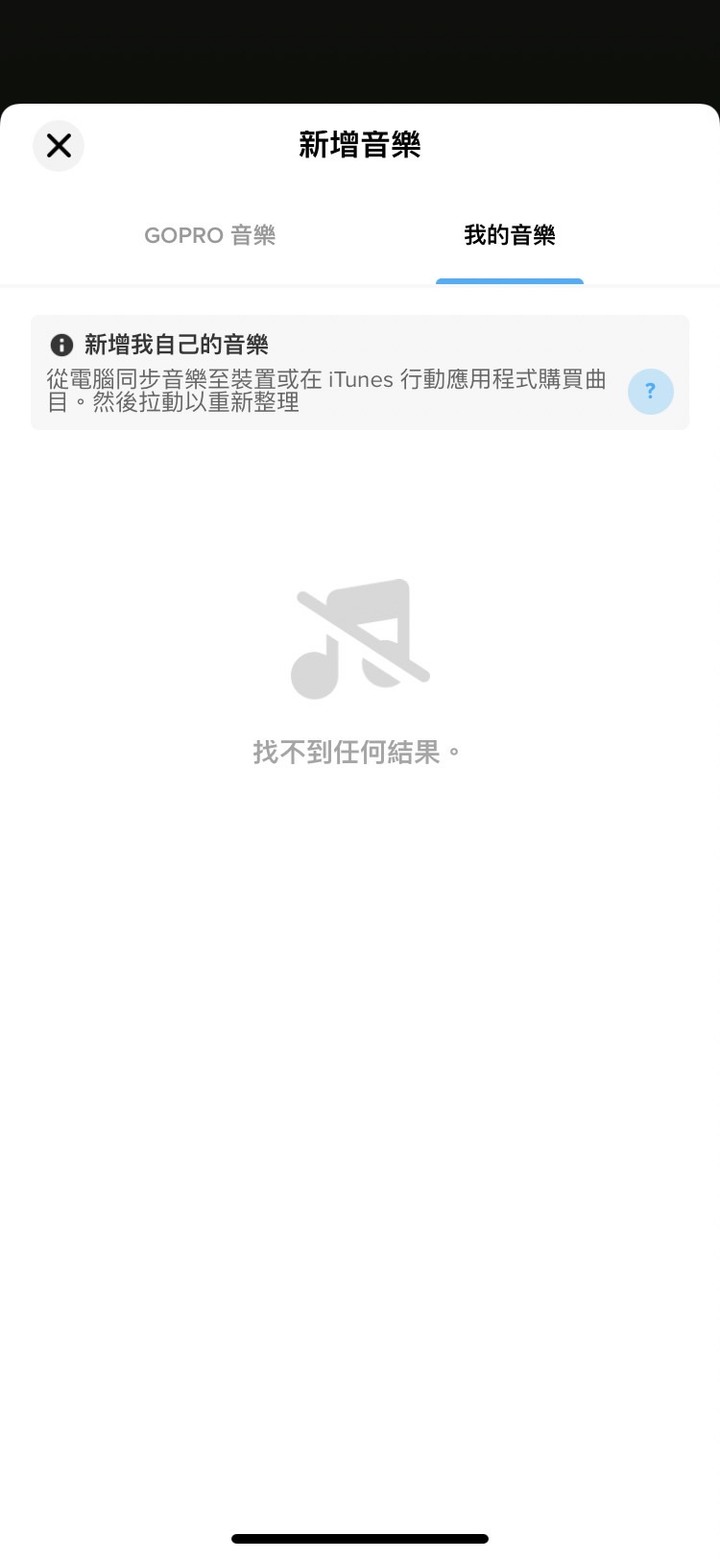Click the gray instruction banner area
The width and height of the screenshot is (720, 1559).
coord(360,372)
